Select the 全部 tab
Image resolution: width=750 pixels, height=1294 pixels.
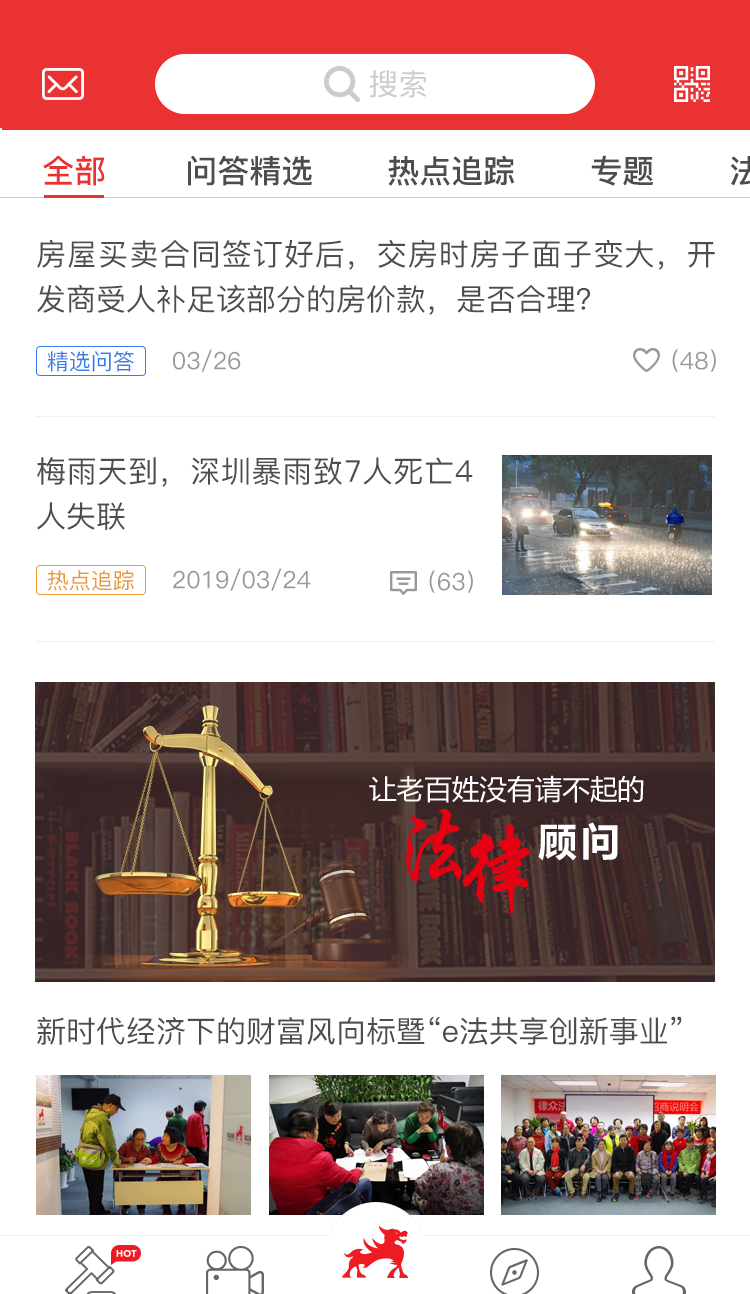(x=74, y=171)
